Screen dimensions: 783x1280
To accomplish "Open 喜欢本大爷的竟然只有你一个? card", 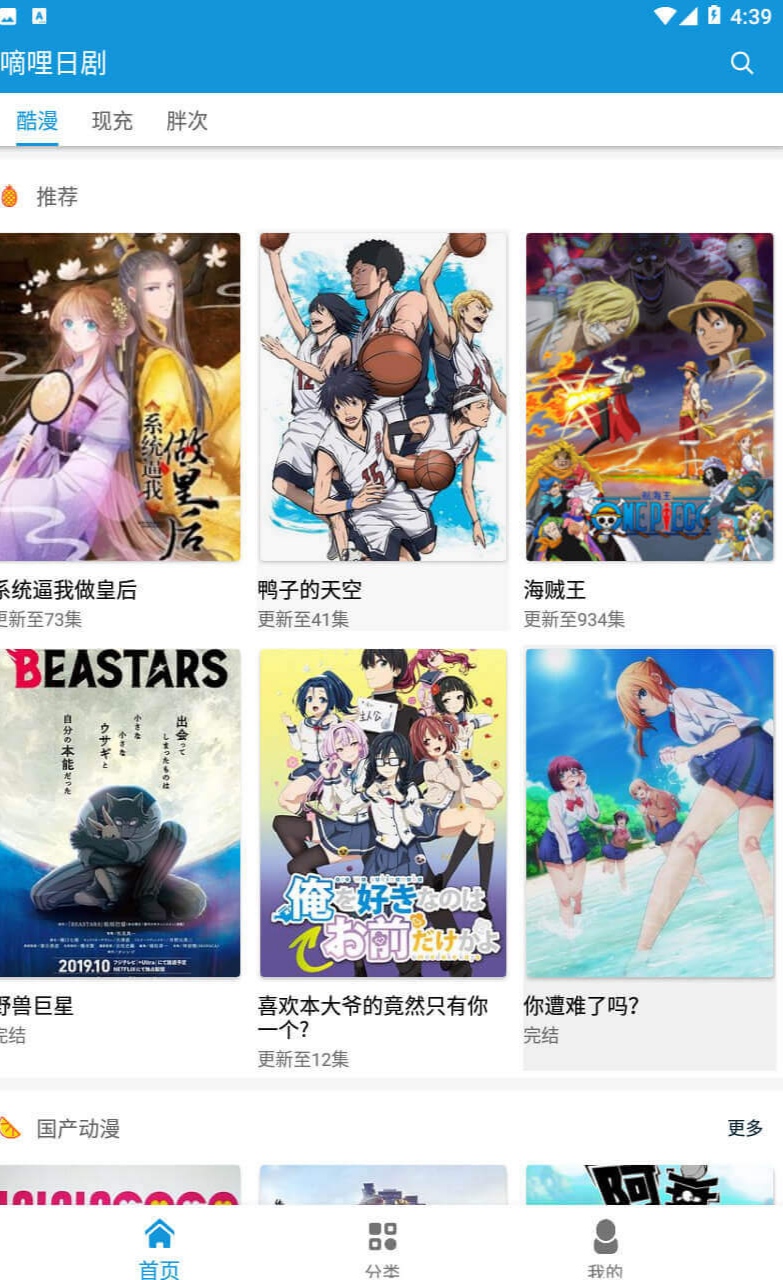I will pyautogui.click(x=383, y=859).
